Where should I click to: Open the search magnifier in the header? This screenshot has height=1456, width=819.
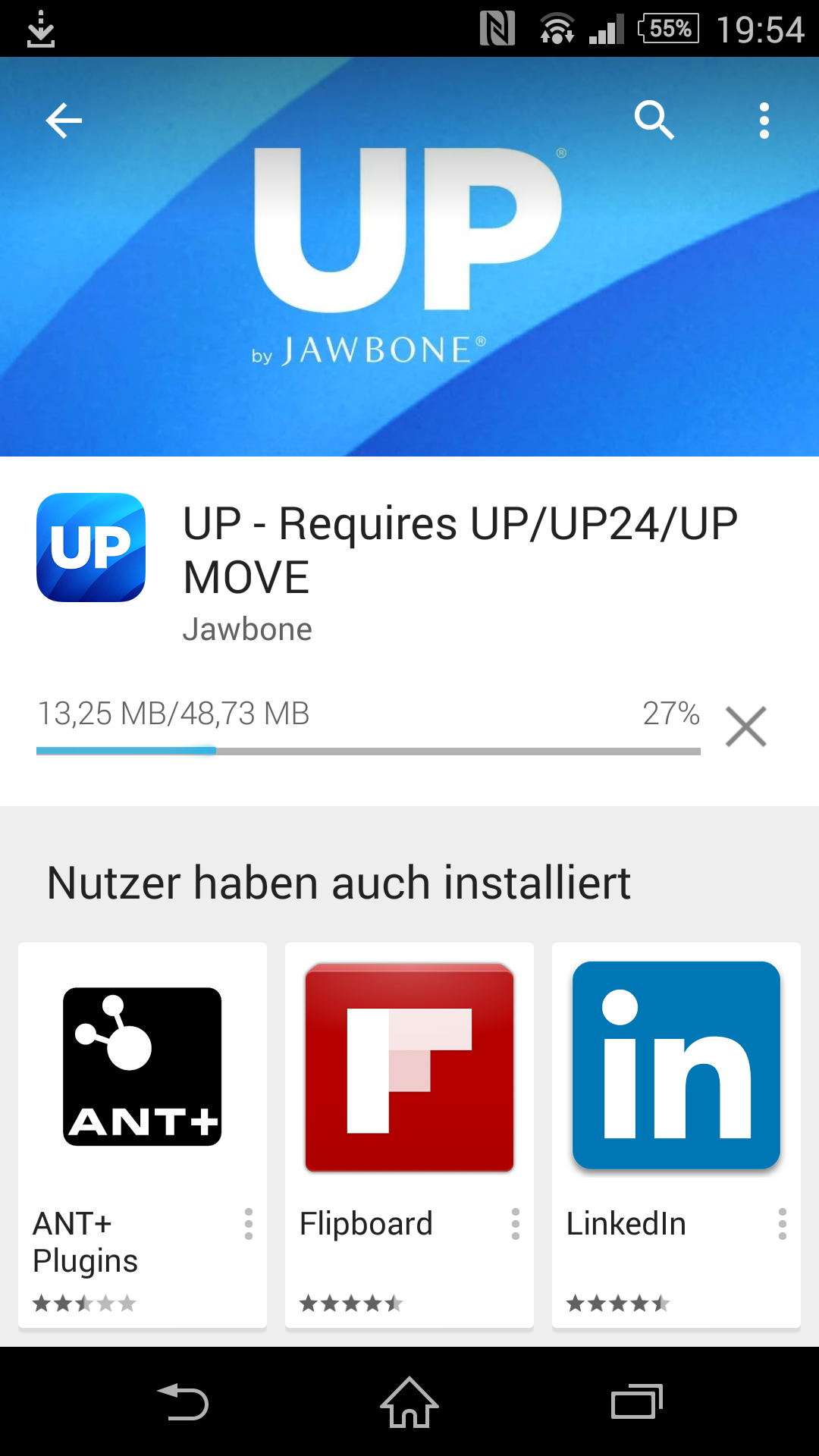(x=654, y=121)
